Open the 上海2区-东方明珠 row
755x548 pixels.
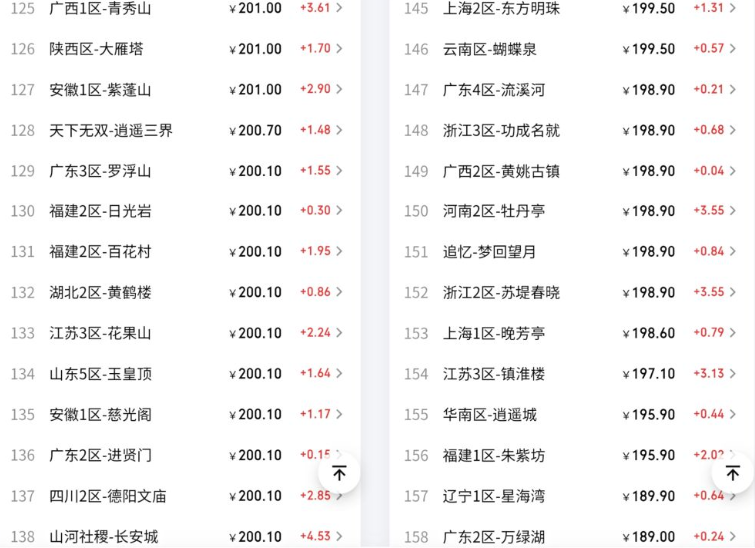(x=570, y=8)
